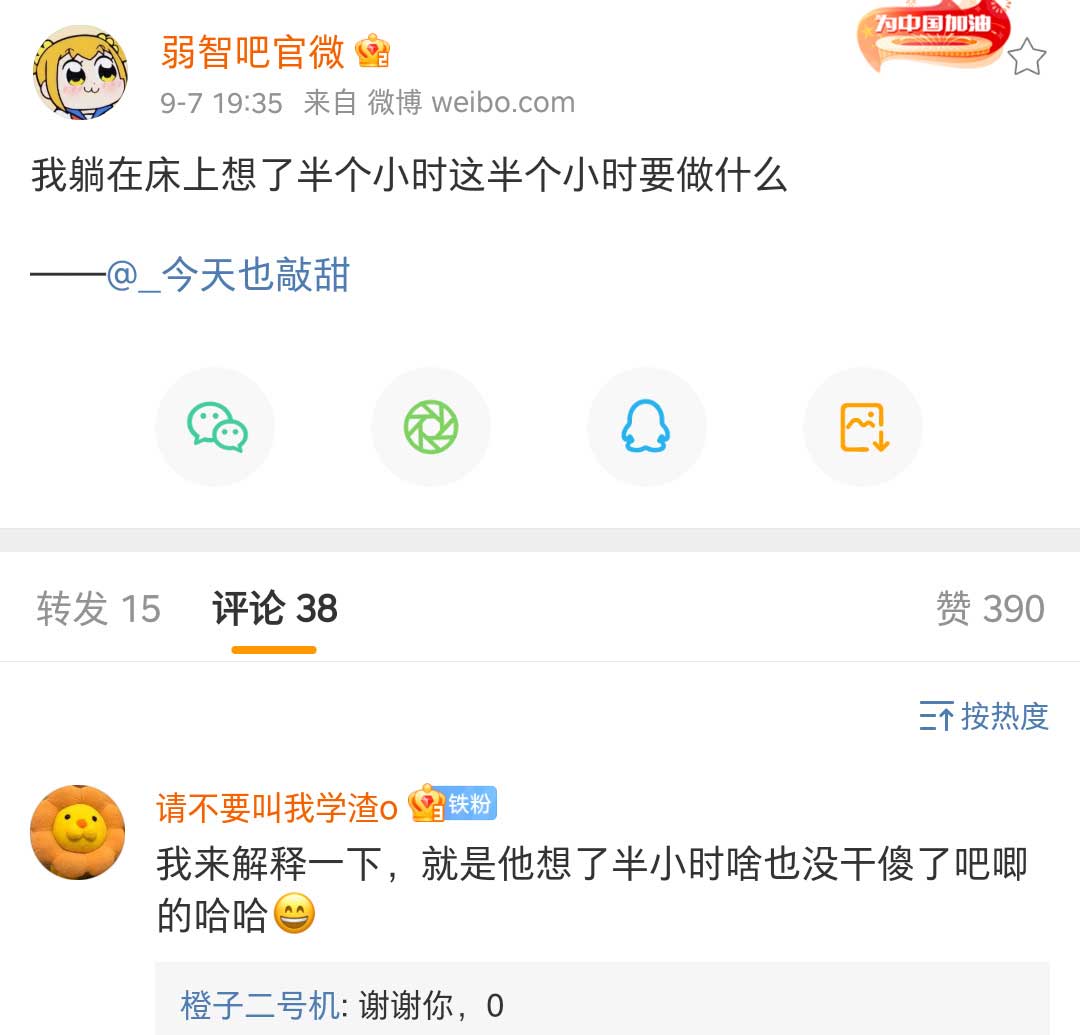Open the @_今天也敲甜 mention
The height and width of the screenshot is (1035, 1080).
pyautogui.click(x=229, y=274)
